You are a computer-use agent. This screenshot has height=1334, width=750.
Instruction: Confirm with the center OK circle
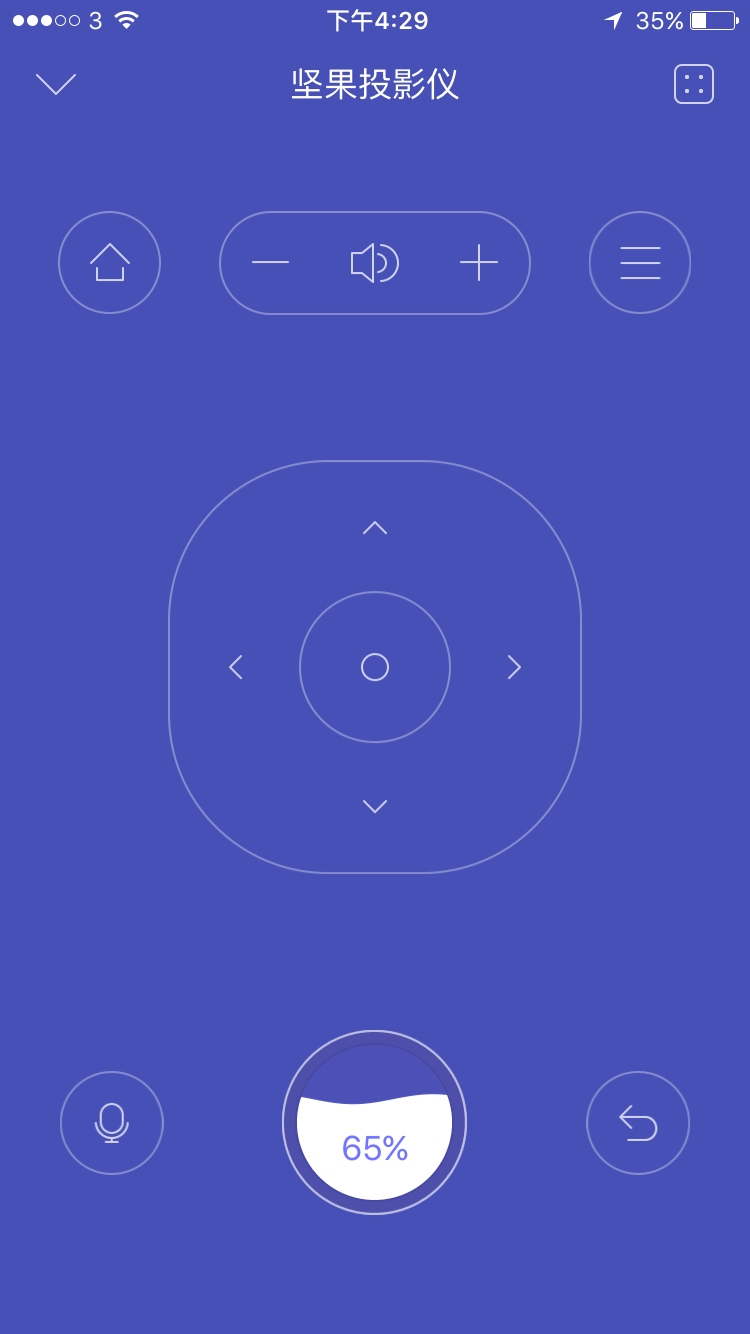click(375, 667)
